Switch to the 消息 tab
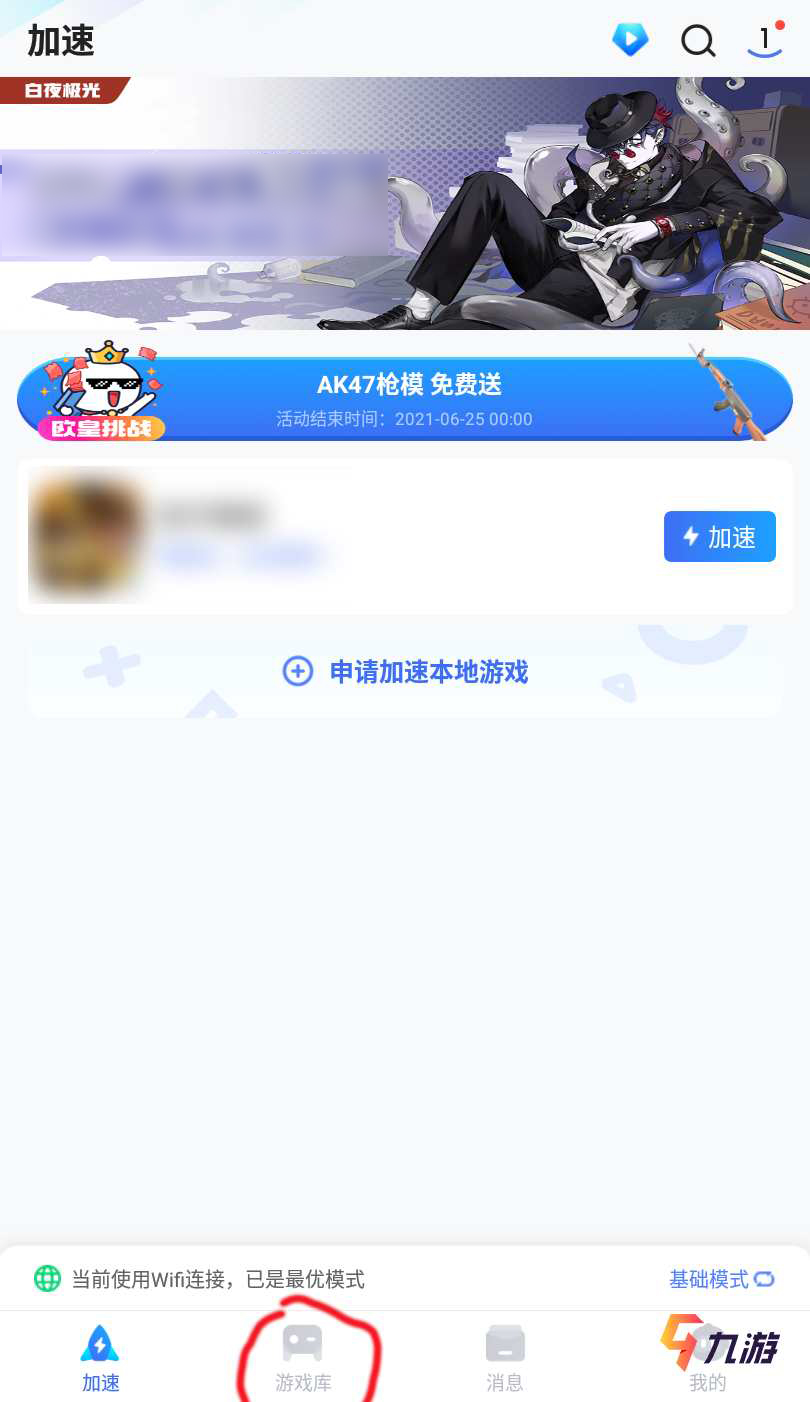The image size is (810, 1402). [505, 1358]
